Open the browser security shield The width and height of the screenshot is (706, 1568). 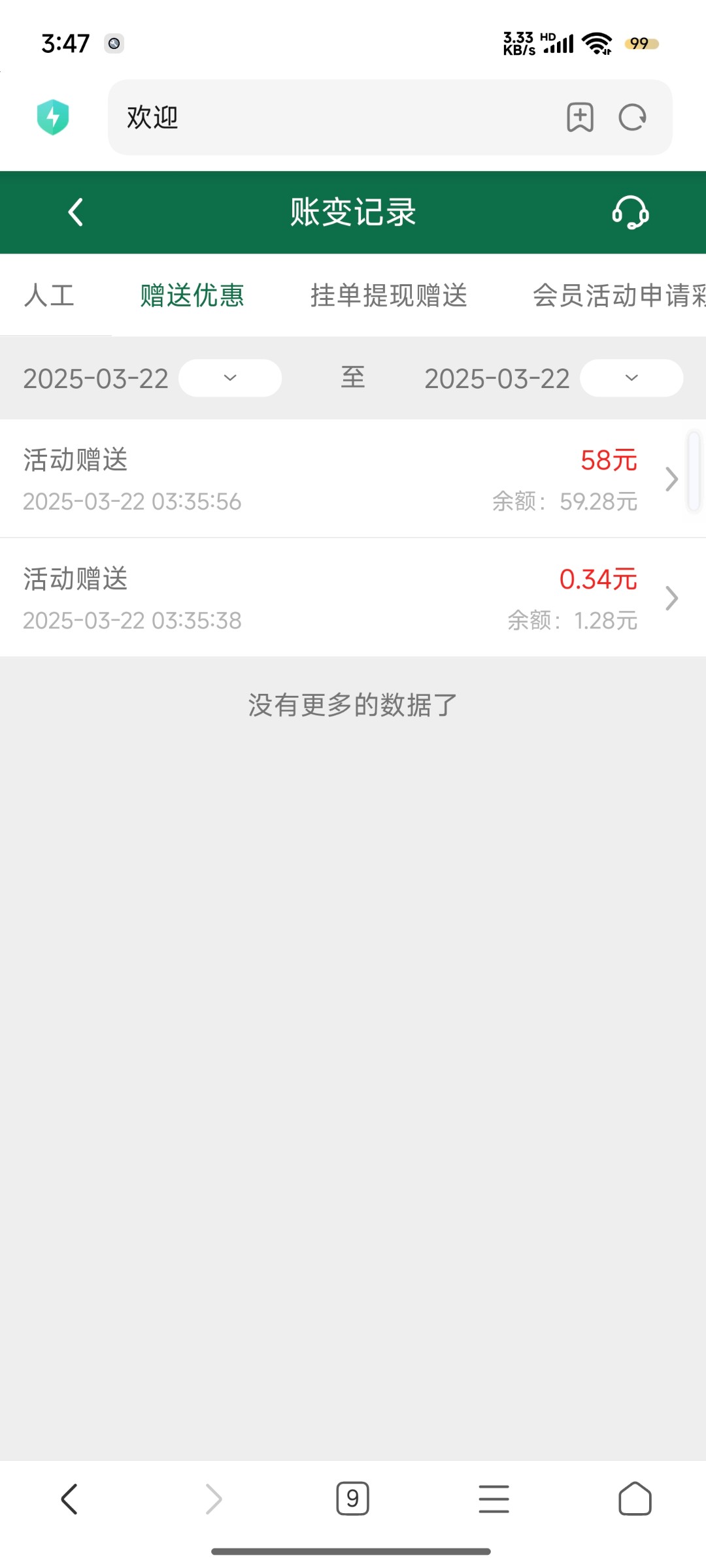pos(53,118)
